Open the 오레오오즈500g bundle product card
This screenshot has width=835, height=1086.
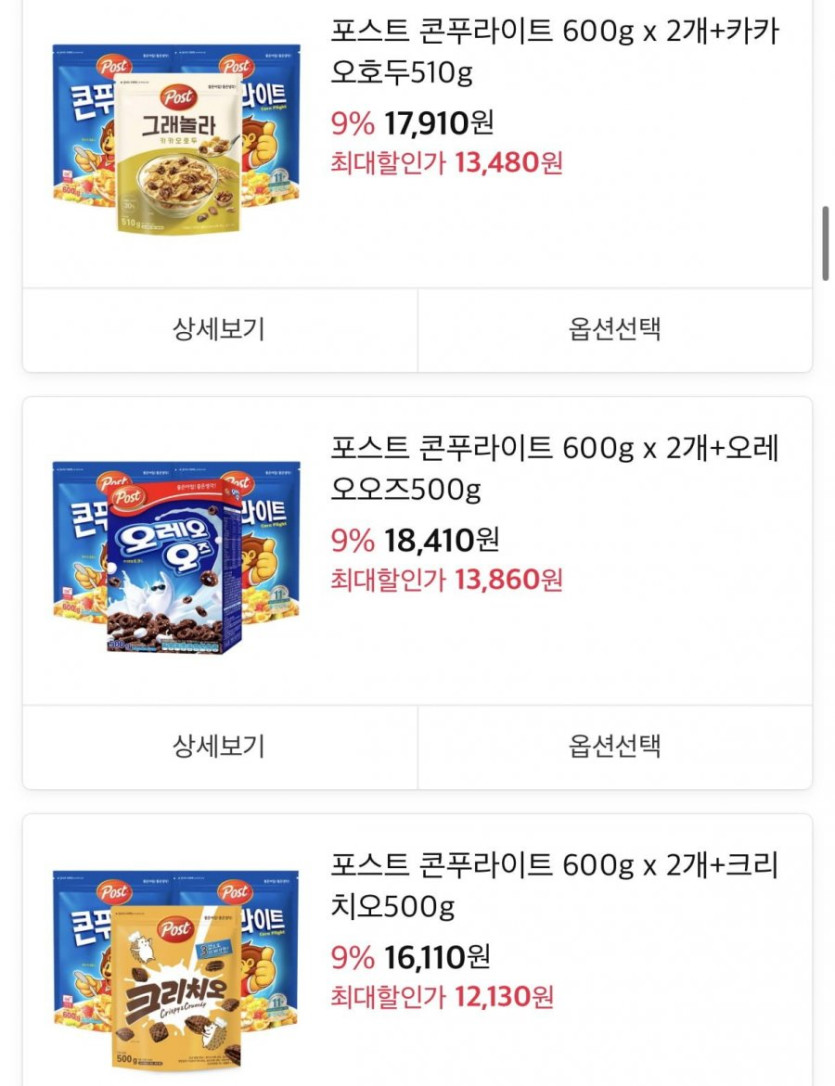click(x=554, y=469)
